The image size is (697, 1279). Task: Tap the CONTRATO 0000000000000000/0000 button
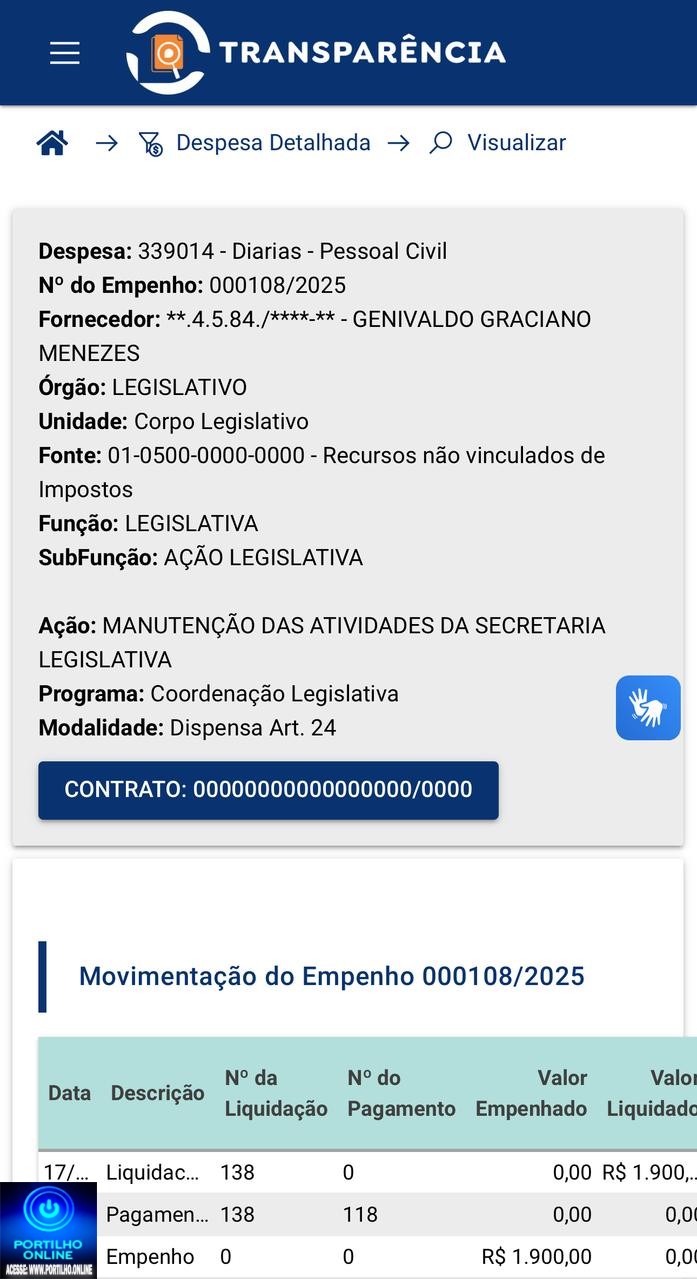coord(268,790)
